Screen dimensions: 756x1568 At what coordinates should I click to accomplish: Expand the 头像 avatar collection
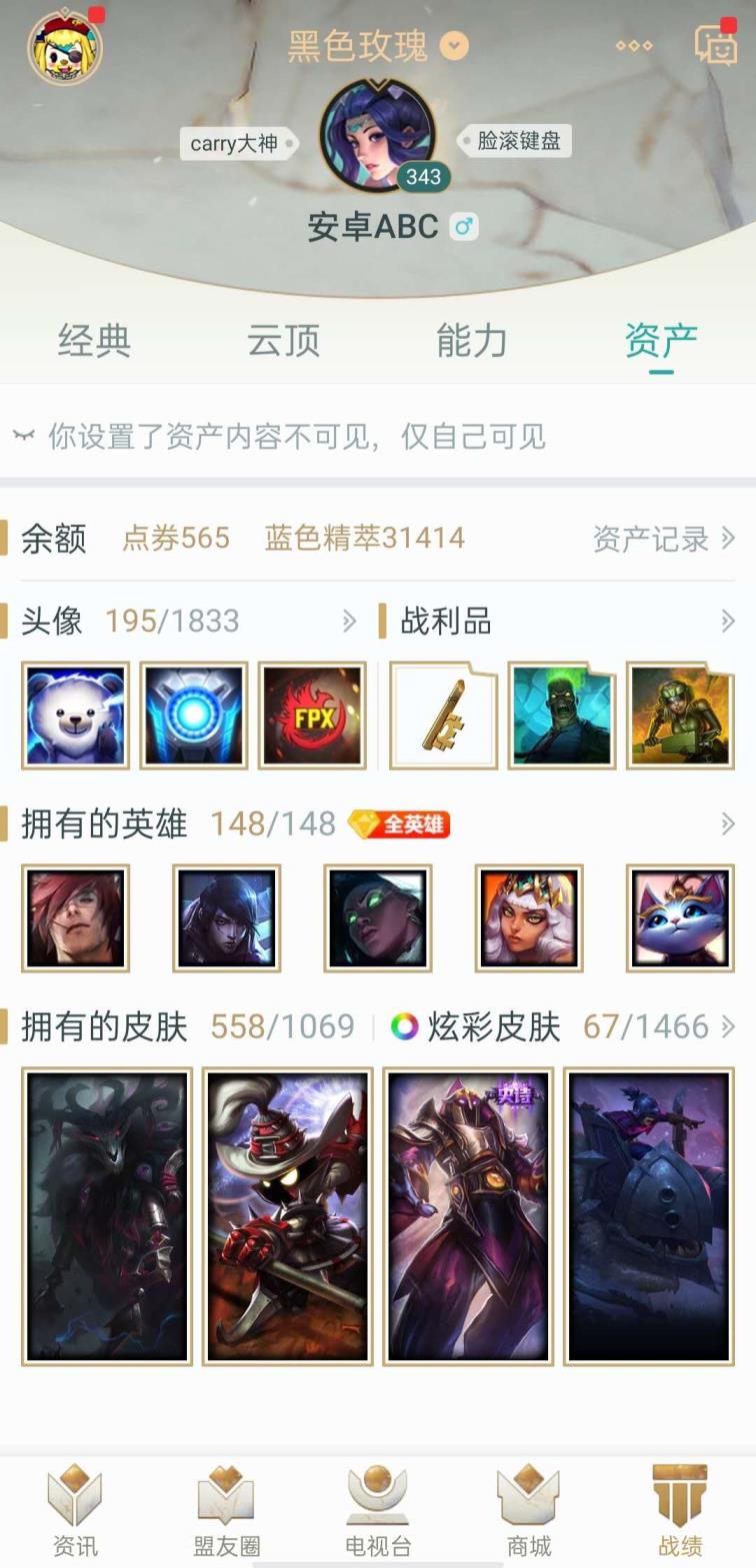click(349, 622)
